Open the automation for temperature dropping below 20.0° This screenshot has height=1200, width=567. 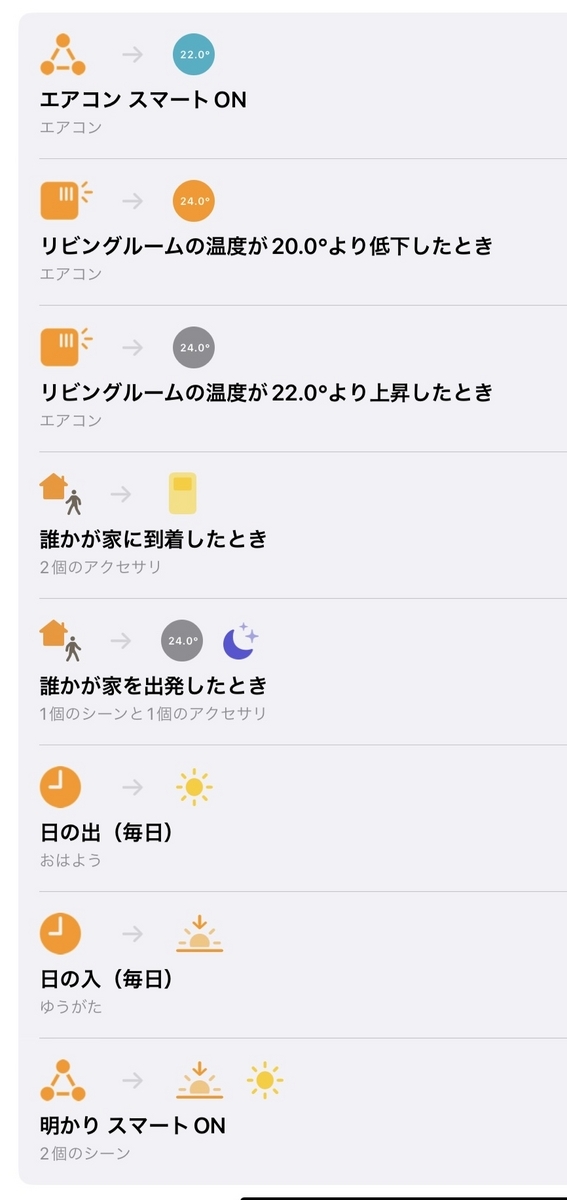point(293,232)
